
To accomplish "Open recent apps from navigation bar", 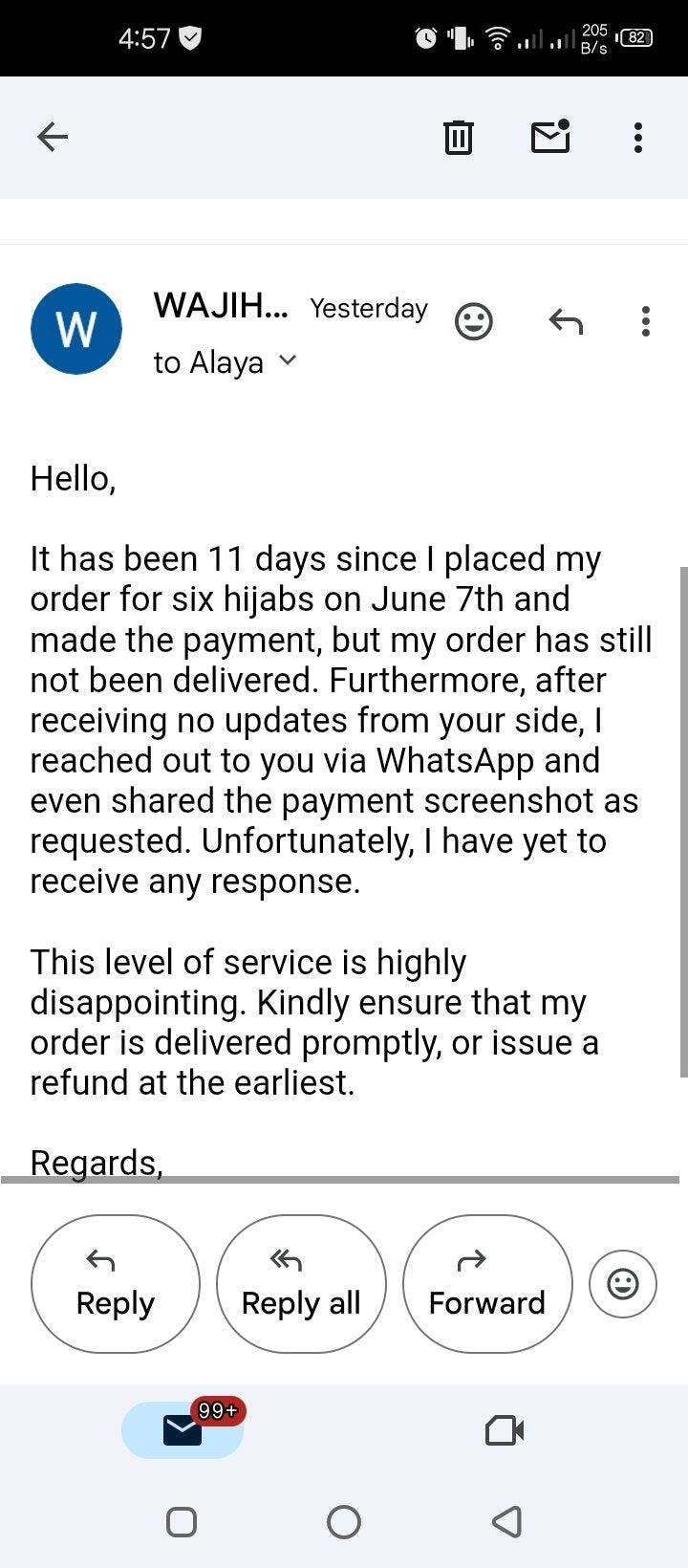I will tap(182, 1522).
